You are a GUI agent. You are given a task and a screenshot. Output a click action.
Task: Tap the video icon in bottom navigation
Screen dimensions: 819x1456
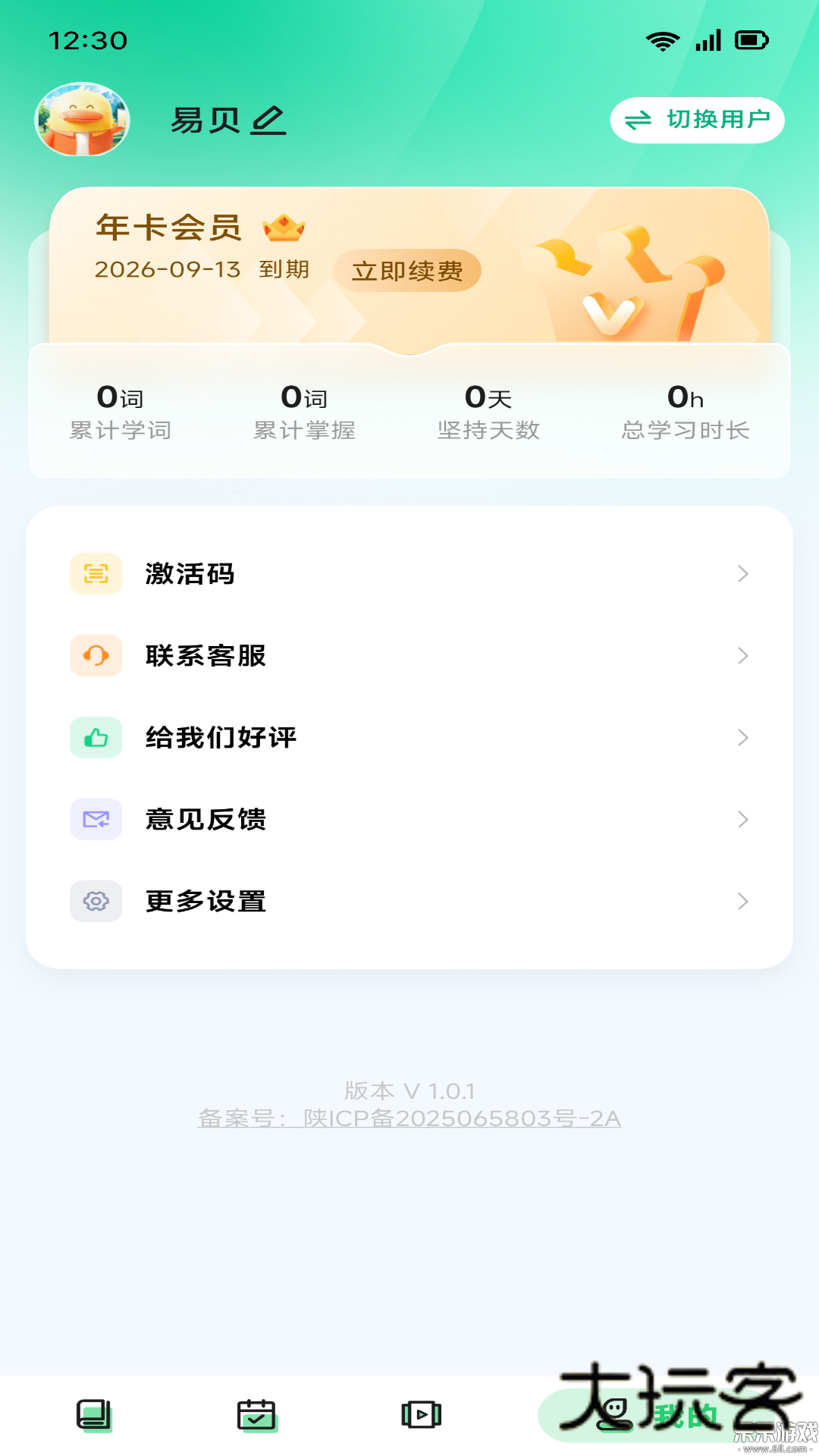tap(422, 1413)
